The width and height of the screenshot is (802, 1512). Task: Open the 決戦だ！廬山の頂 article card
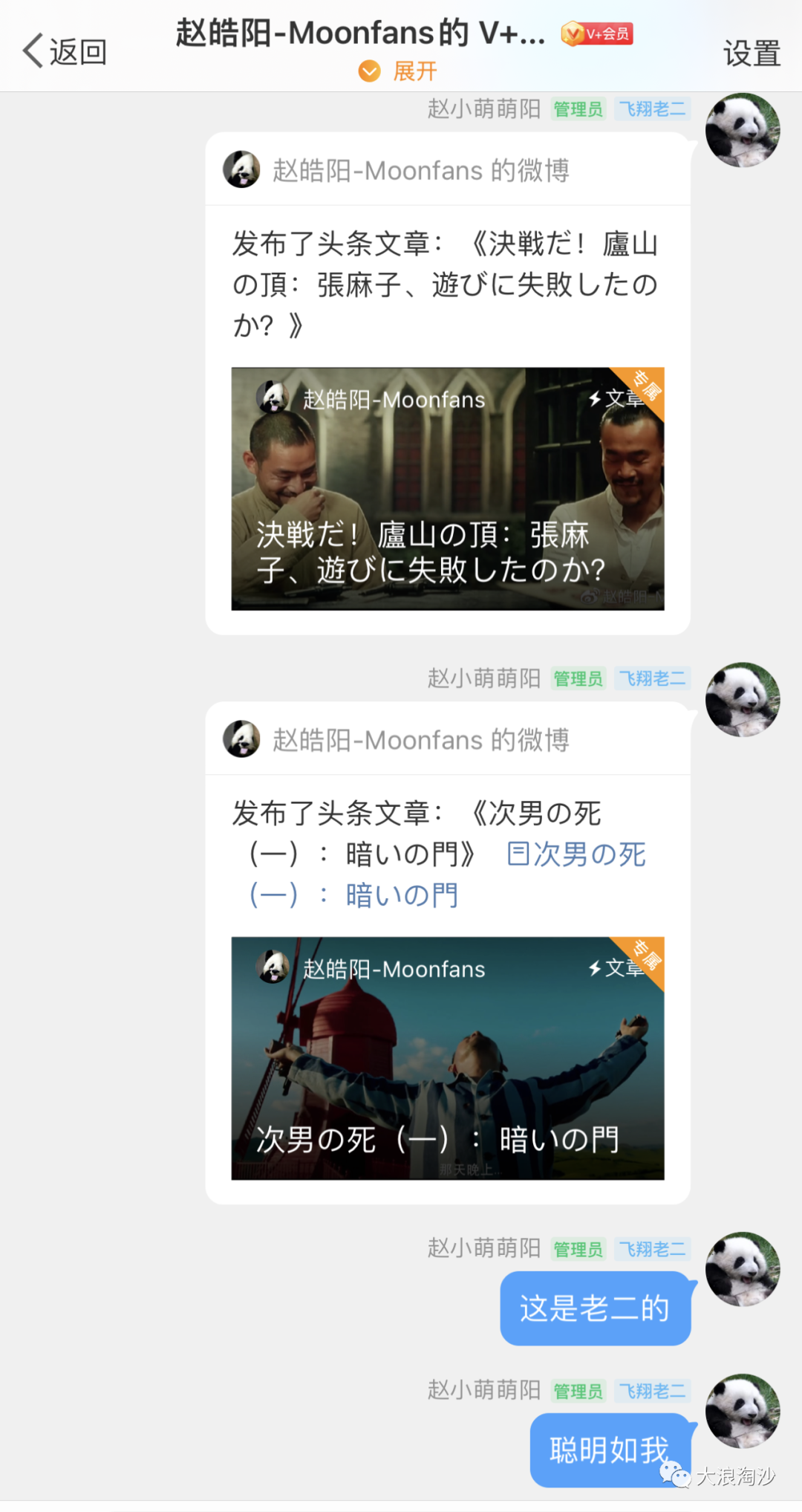tap(448, 489)
